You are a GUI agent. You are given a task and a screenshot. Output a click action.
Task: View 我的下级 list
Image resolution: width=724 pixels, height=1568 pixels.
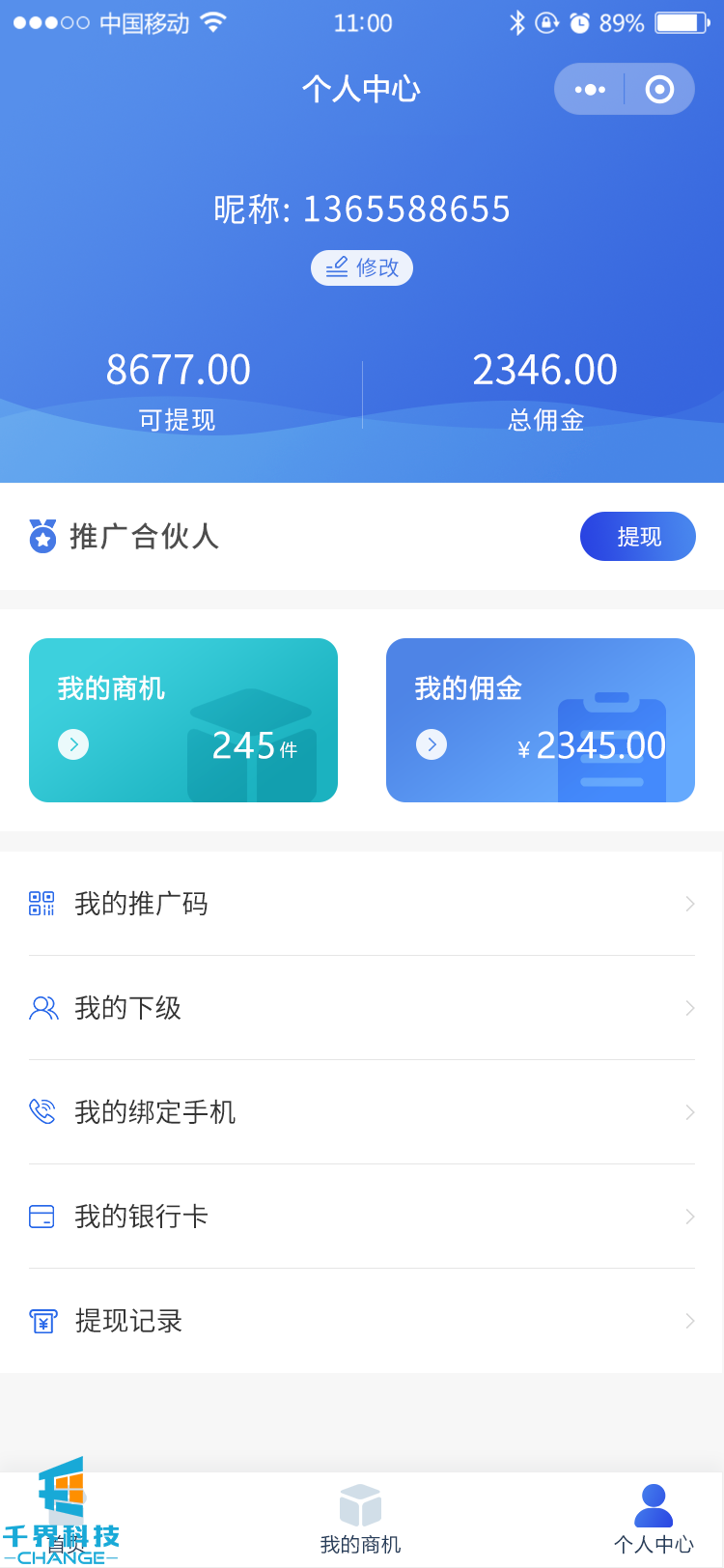[x=362, y=1008]
